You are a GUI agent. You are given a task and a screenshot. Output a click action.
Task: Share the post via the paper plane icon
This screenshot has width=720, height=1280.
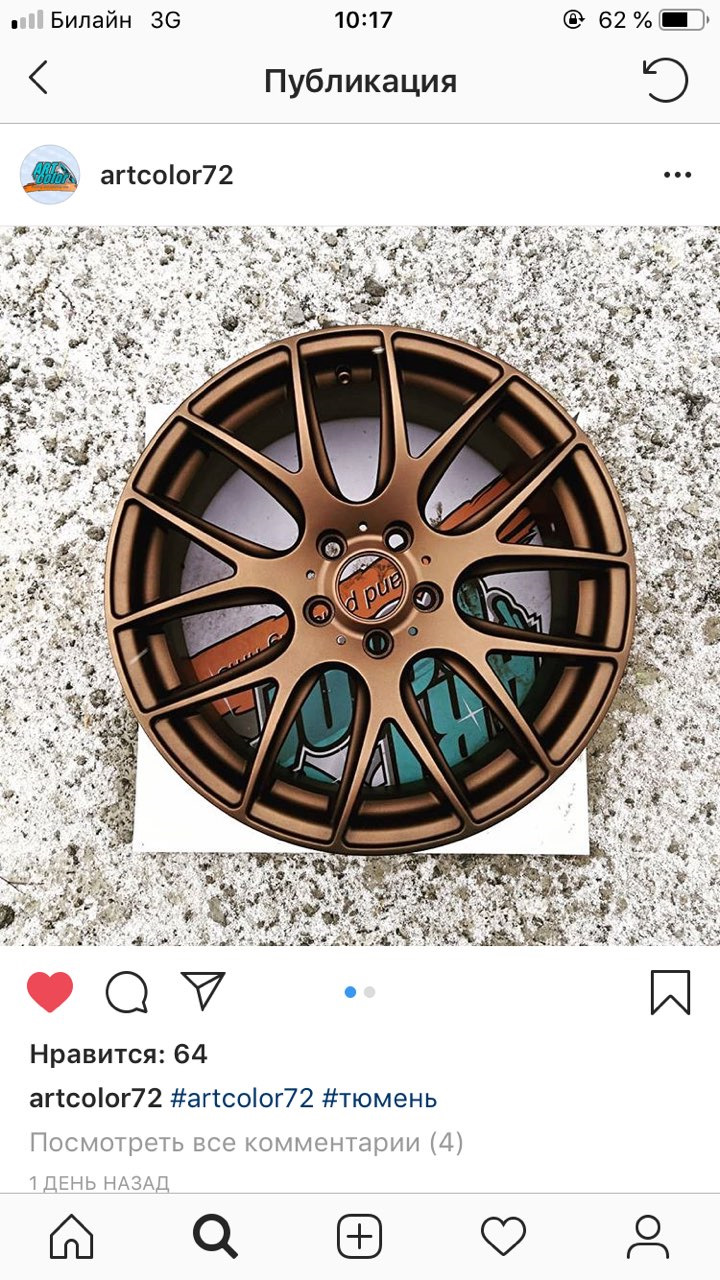(203, 990)
